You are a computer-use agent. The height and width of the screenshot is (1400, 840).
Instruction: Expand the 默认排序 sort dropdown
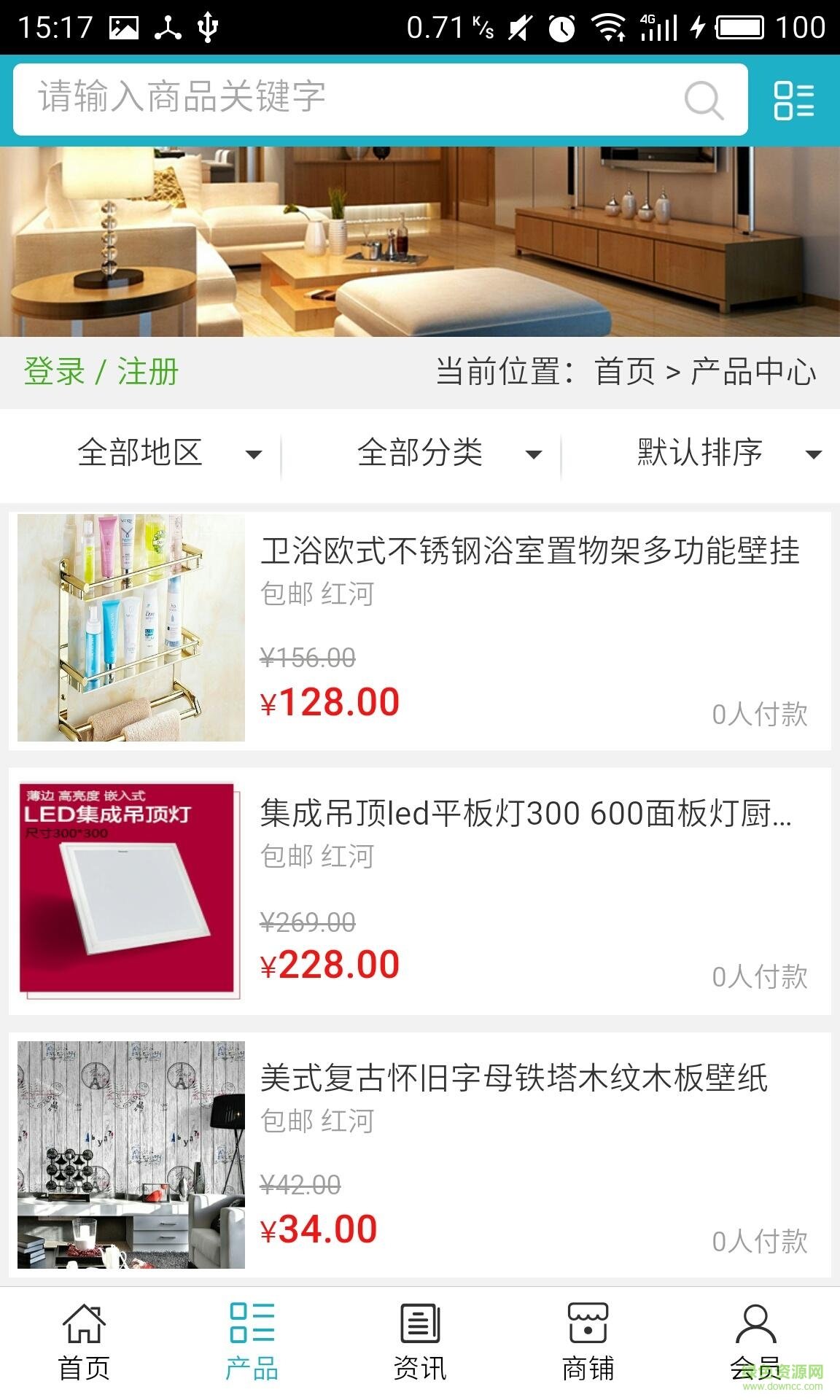point(728,453)
